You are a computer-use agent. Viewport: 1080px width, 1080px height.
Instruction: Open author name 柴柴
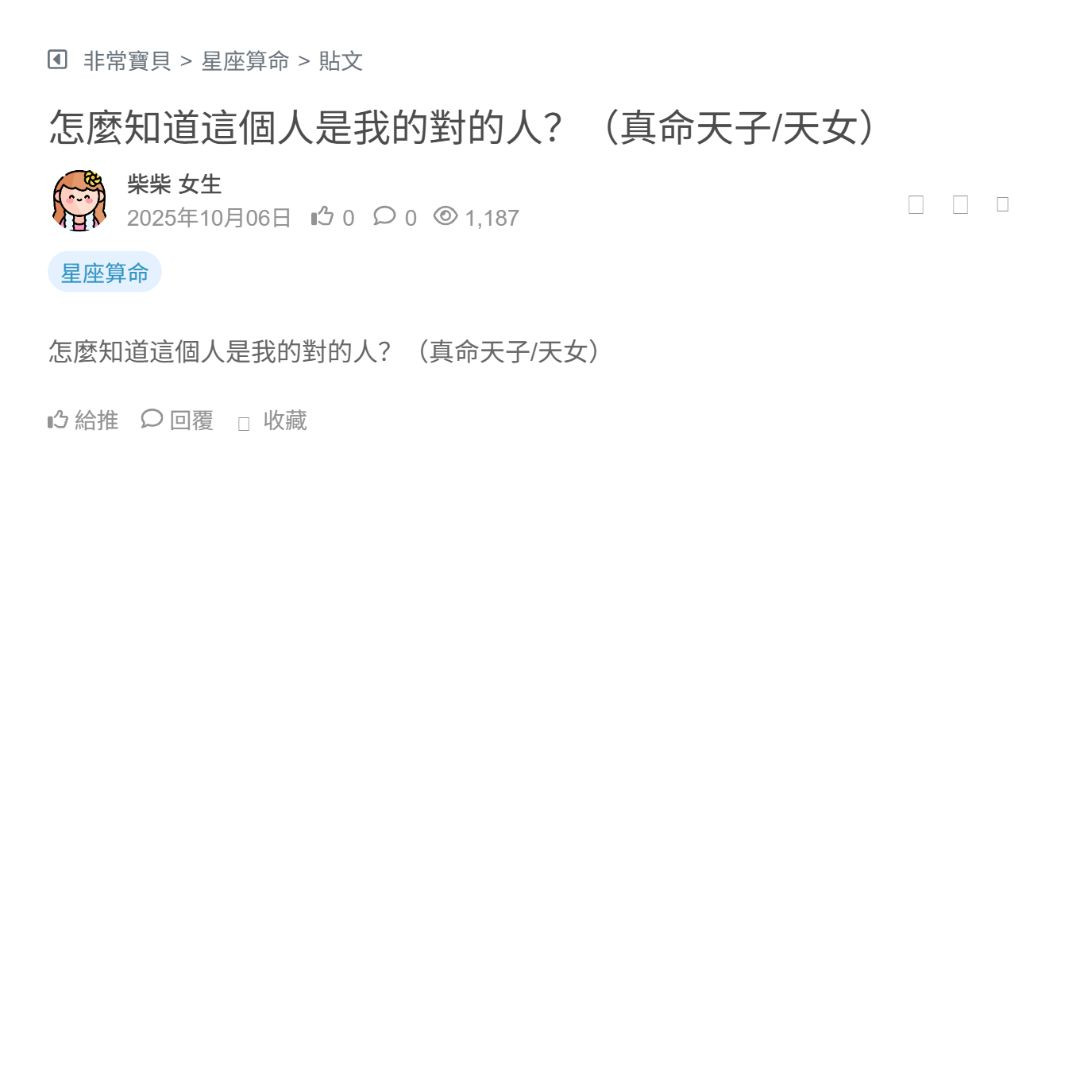pyautogui.click(x=149, y=184)
